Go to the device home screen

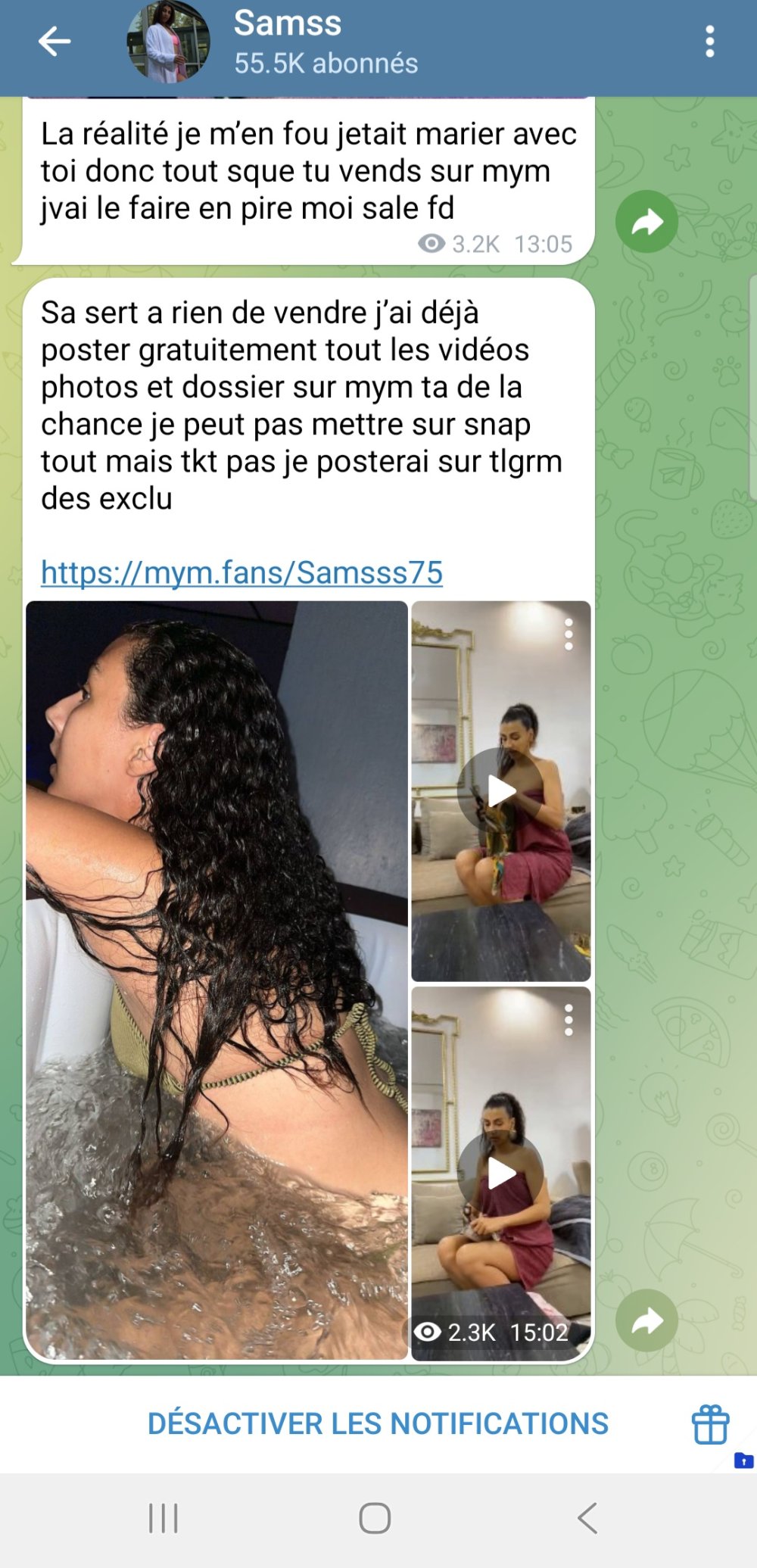point(375,1518)
